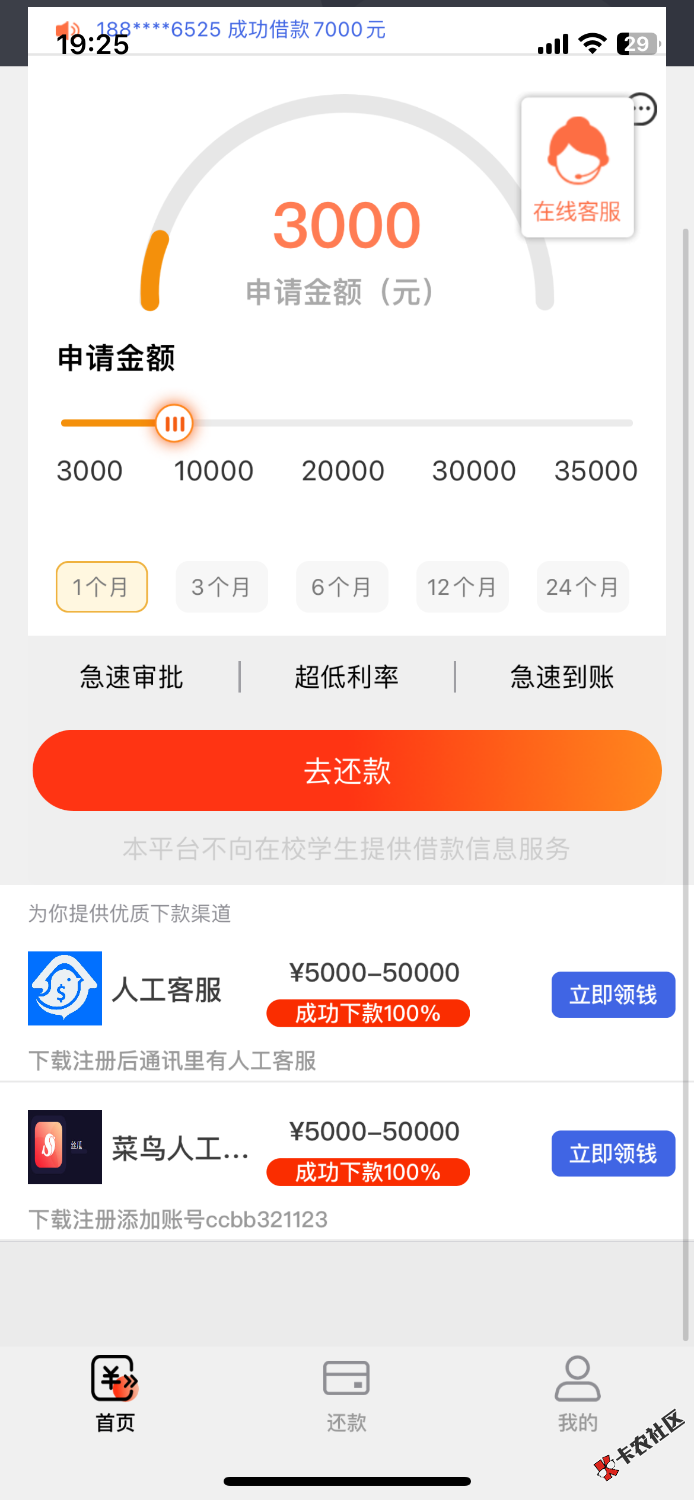Switch to the 首页 tab
Viewport: 694px width, 1500px height.
115,1394
